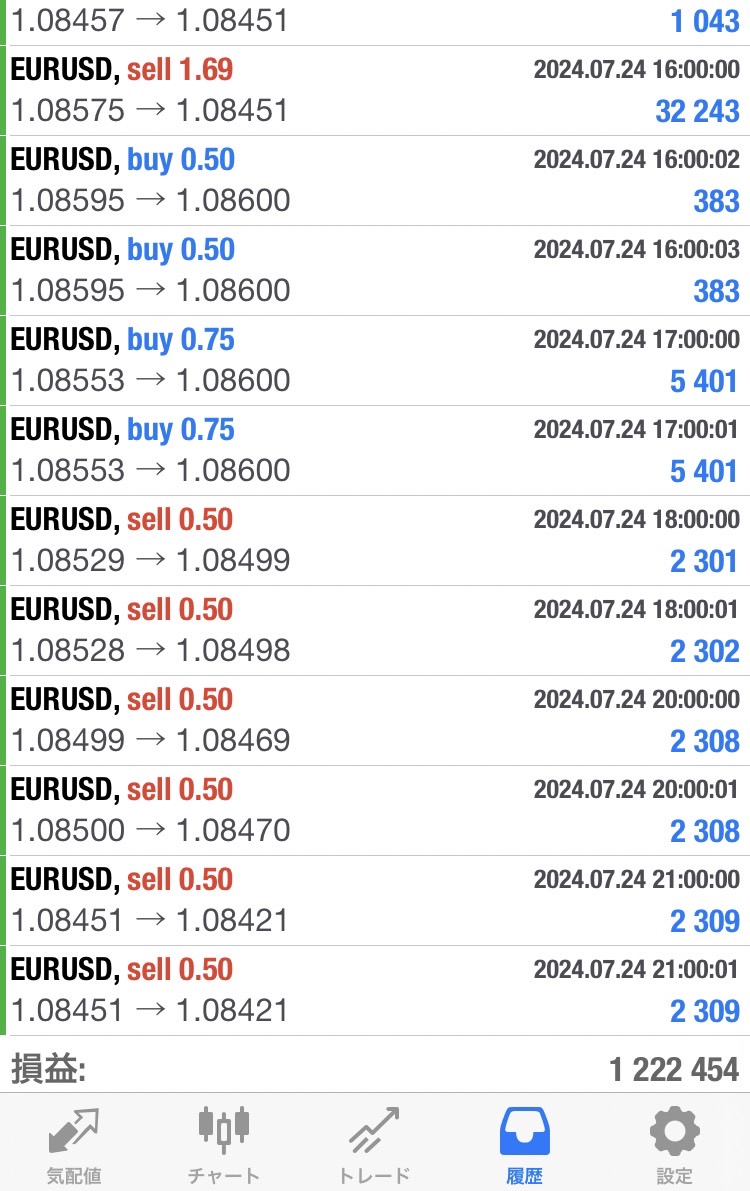This screenshot has height=1191, width=750.
Task: Select the buy 0.75 trade at 17:00:01
Action: [x=375, y=450]
